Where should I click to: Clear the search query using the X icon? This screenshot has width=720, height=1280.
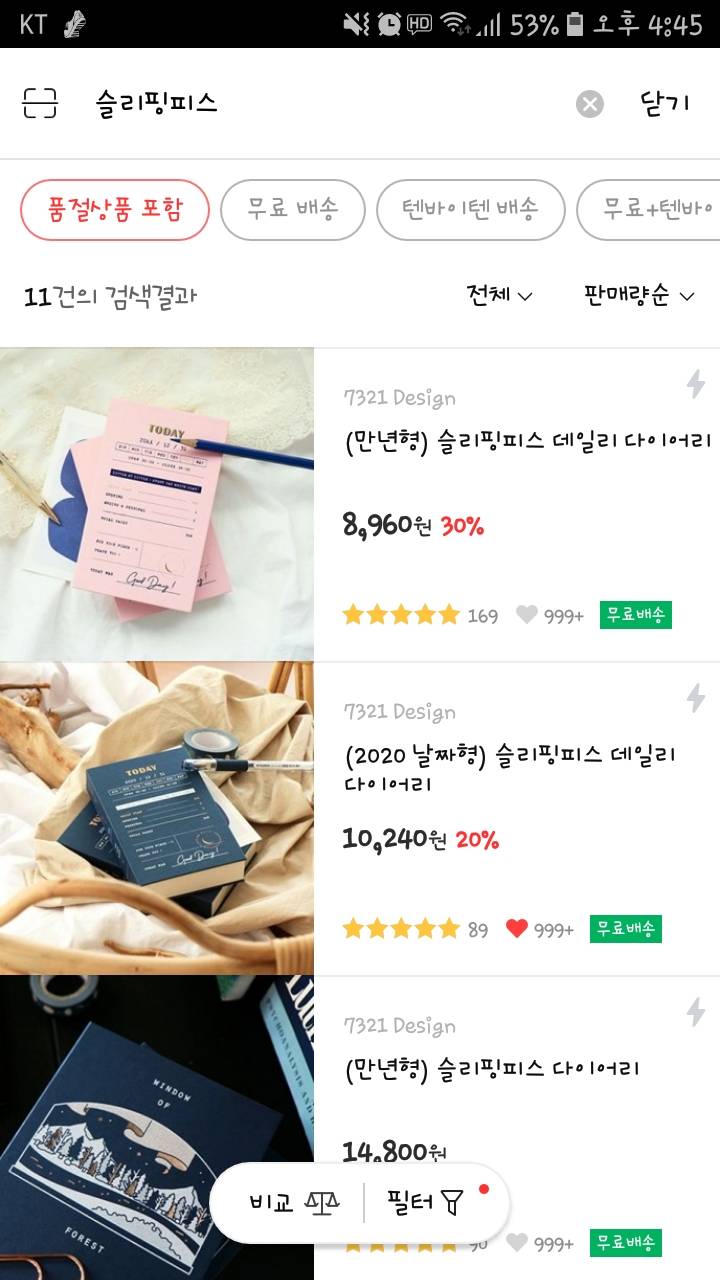[x=589, y=101]
